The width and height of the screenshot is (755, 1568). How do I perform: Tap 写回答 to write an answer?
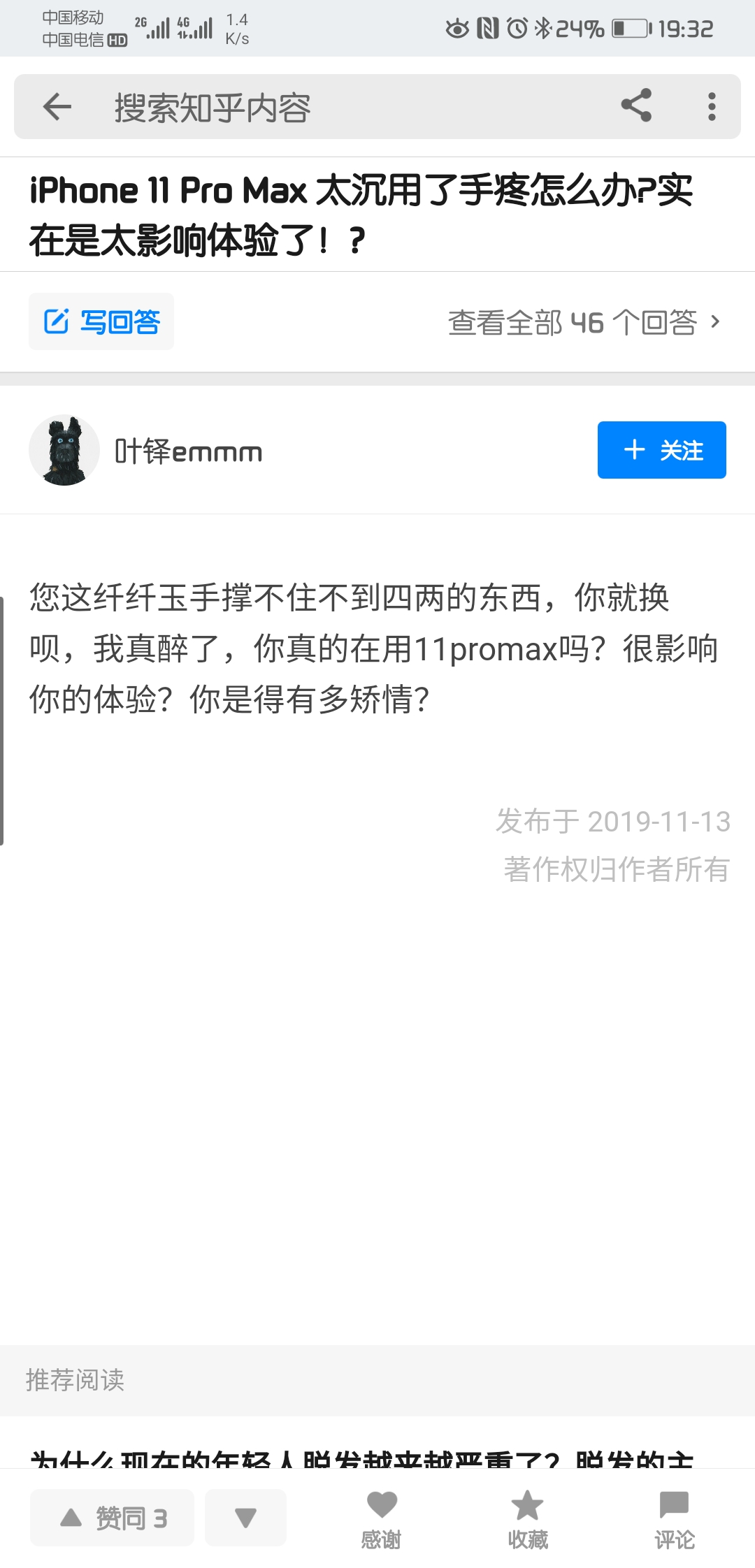[x=101, y=321]
